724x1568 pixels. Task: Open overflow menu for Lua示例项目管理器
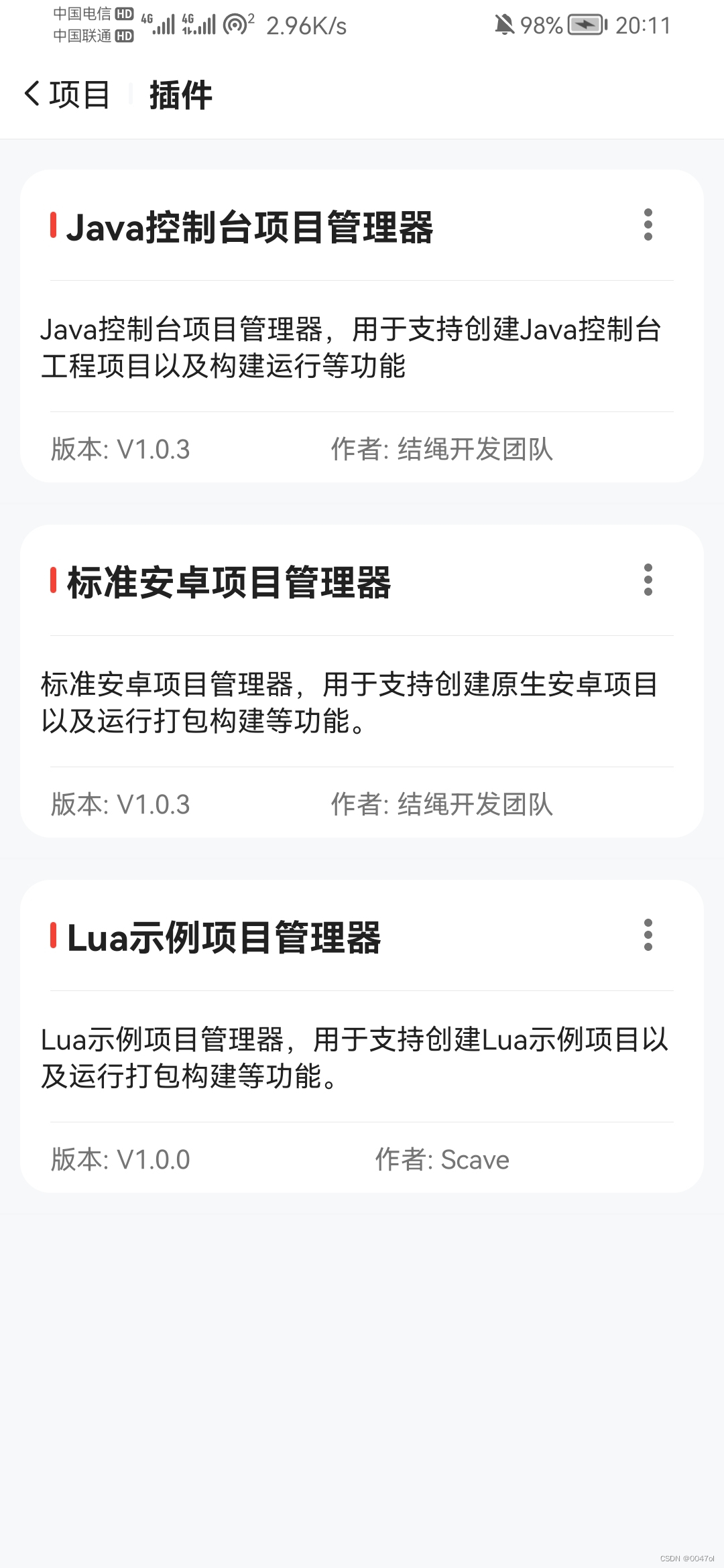(x=648, y=935)
